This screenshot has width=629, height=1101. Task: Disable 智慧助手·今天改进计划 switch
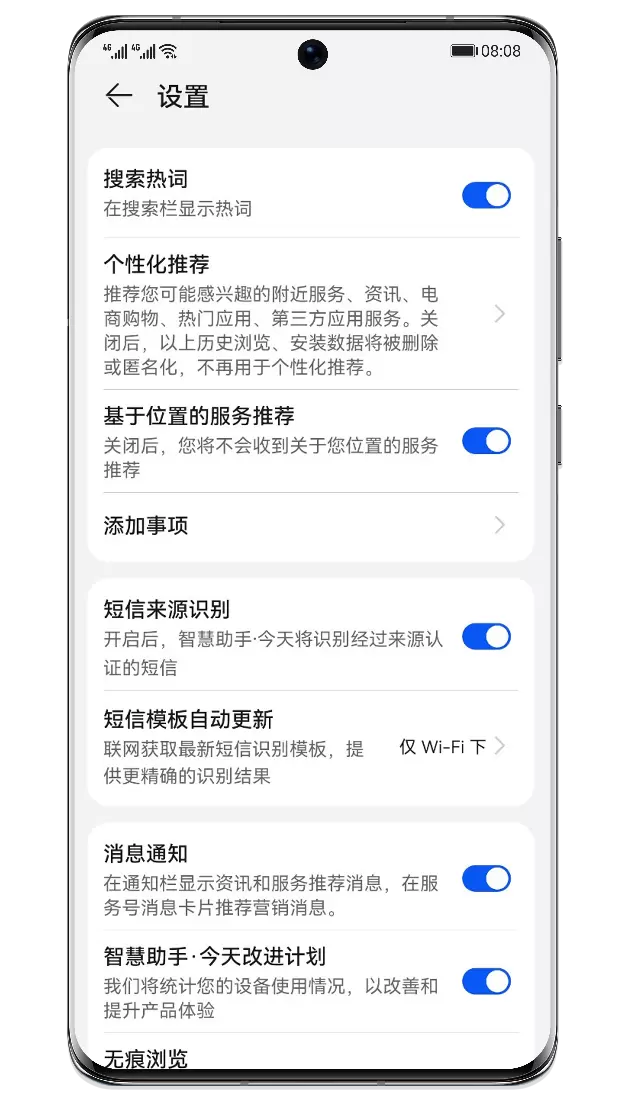[x=486, y=981]
